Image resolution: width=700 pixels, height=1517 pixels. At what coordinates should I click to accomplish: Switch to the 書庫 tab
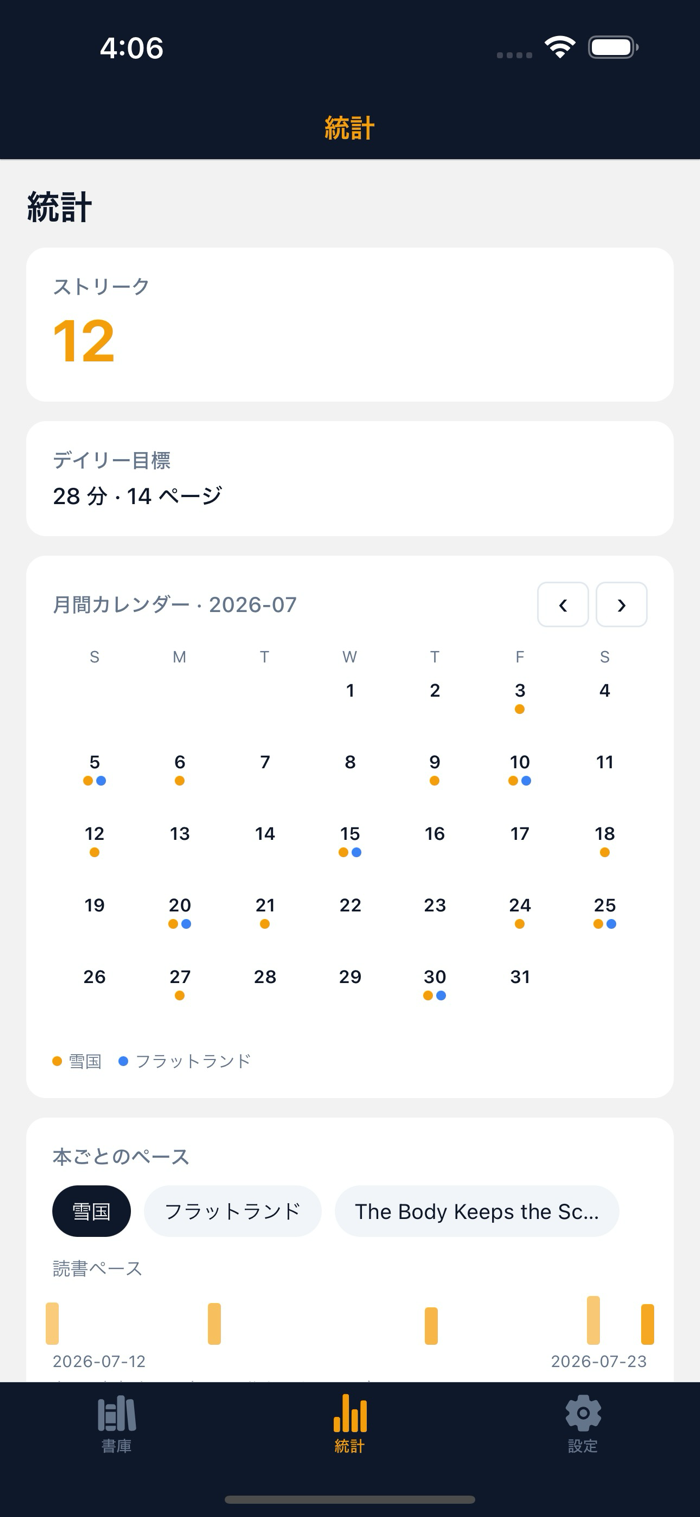[x=117, y=1425]
